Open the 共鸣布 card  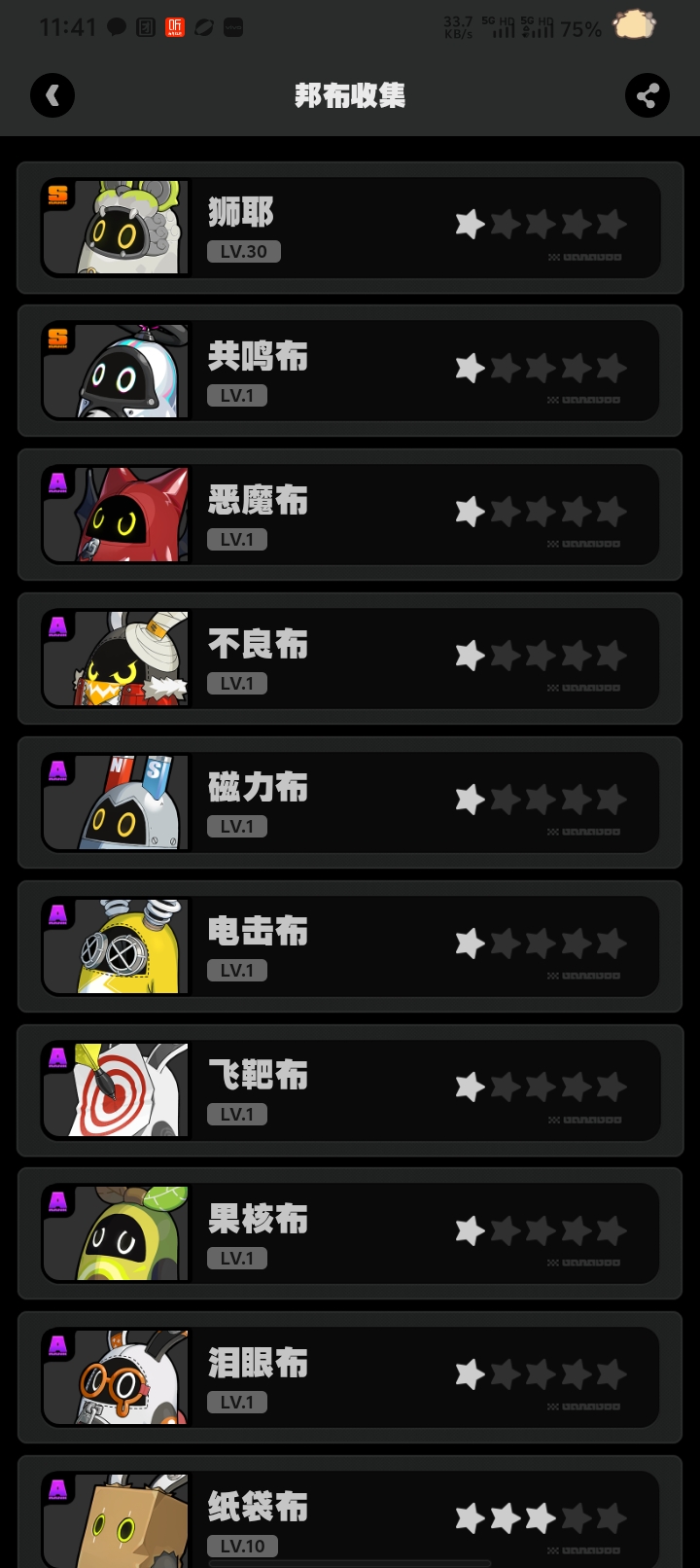(x=350, y=371)
